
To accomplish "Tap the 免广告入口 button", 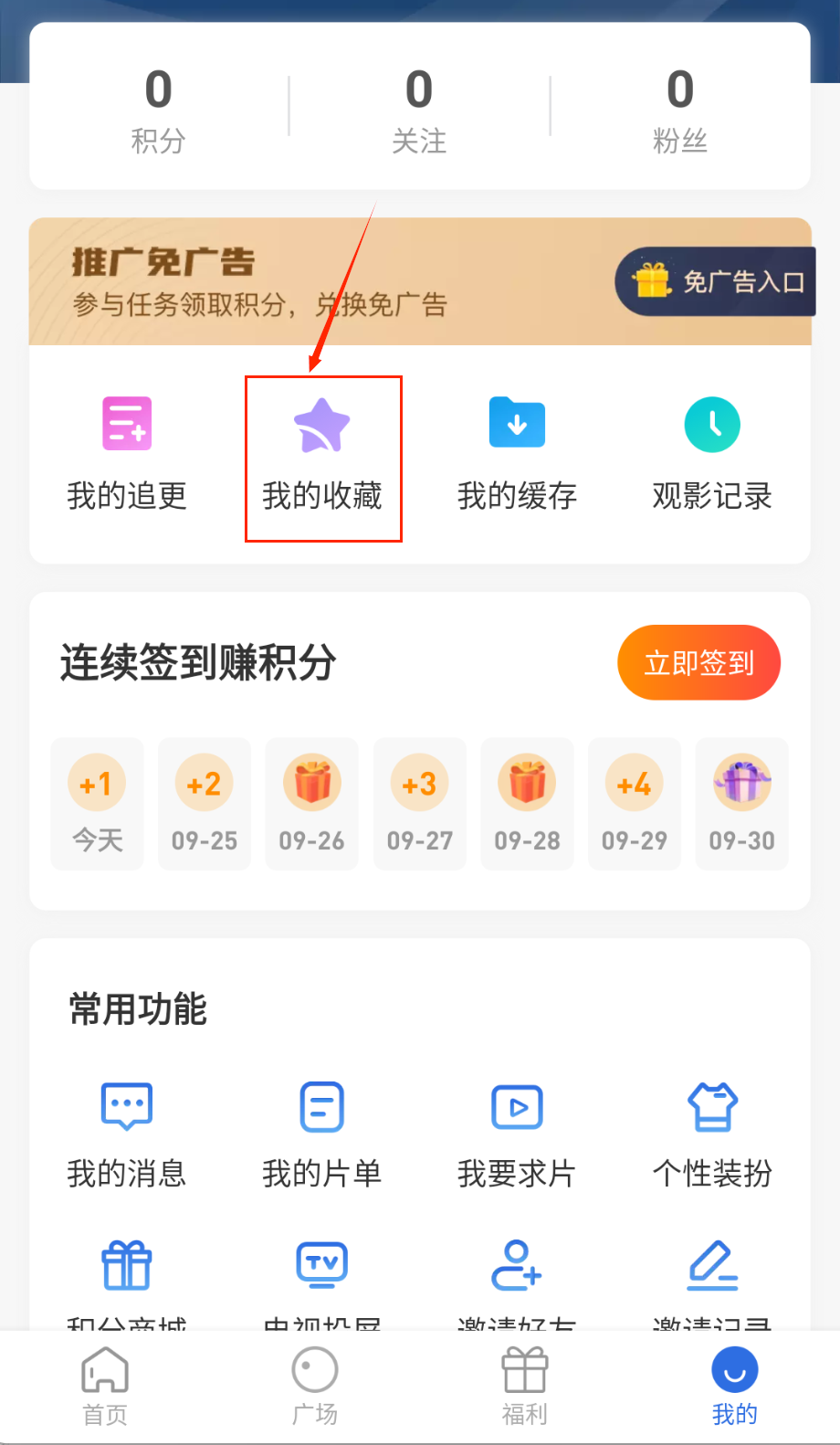I will point(717,281).
